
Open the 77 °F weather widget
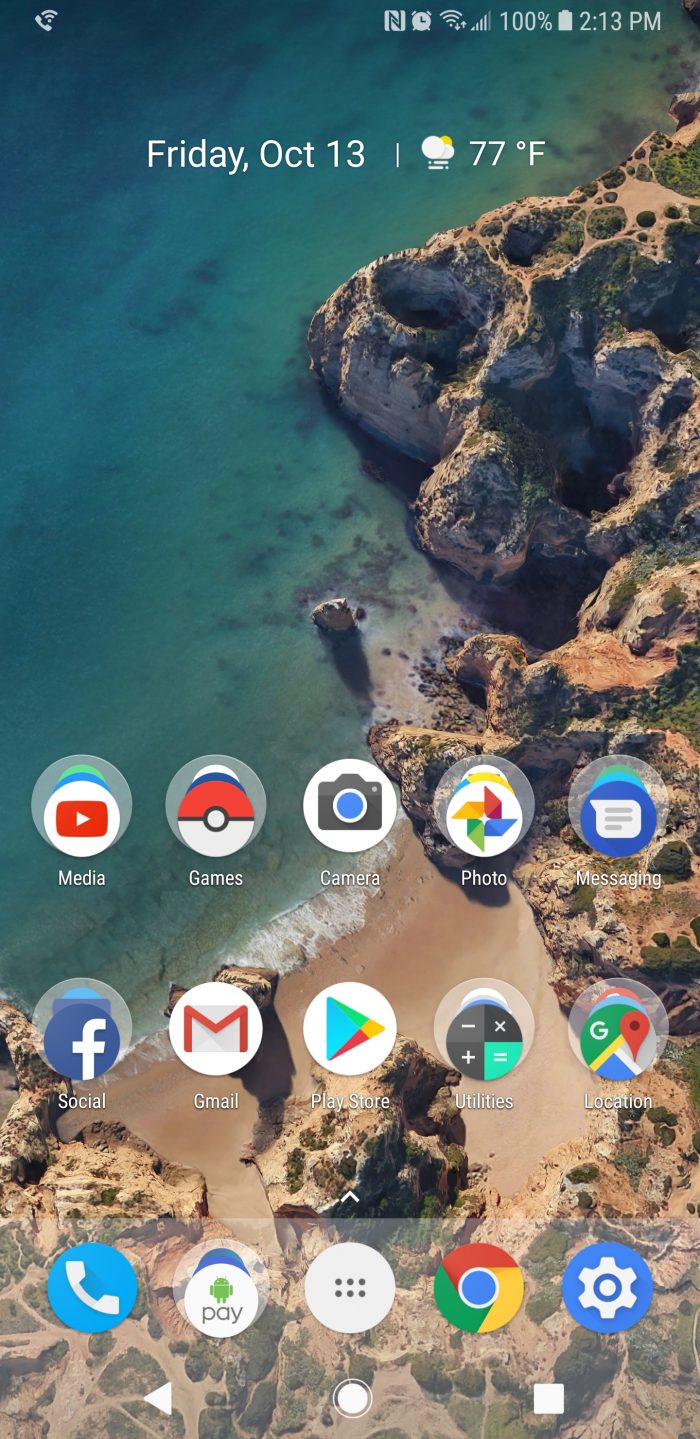coord(484,154)
